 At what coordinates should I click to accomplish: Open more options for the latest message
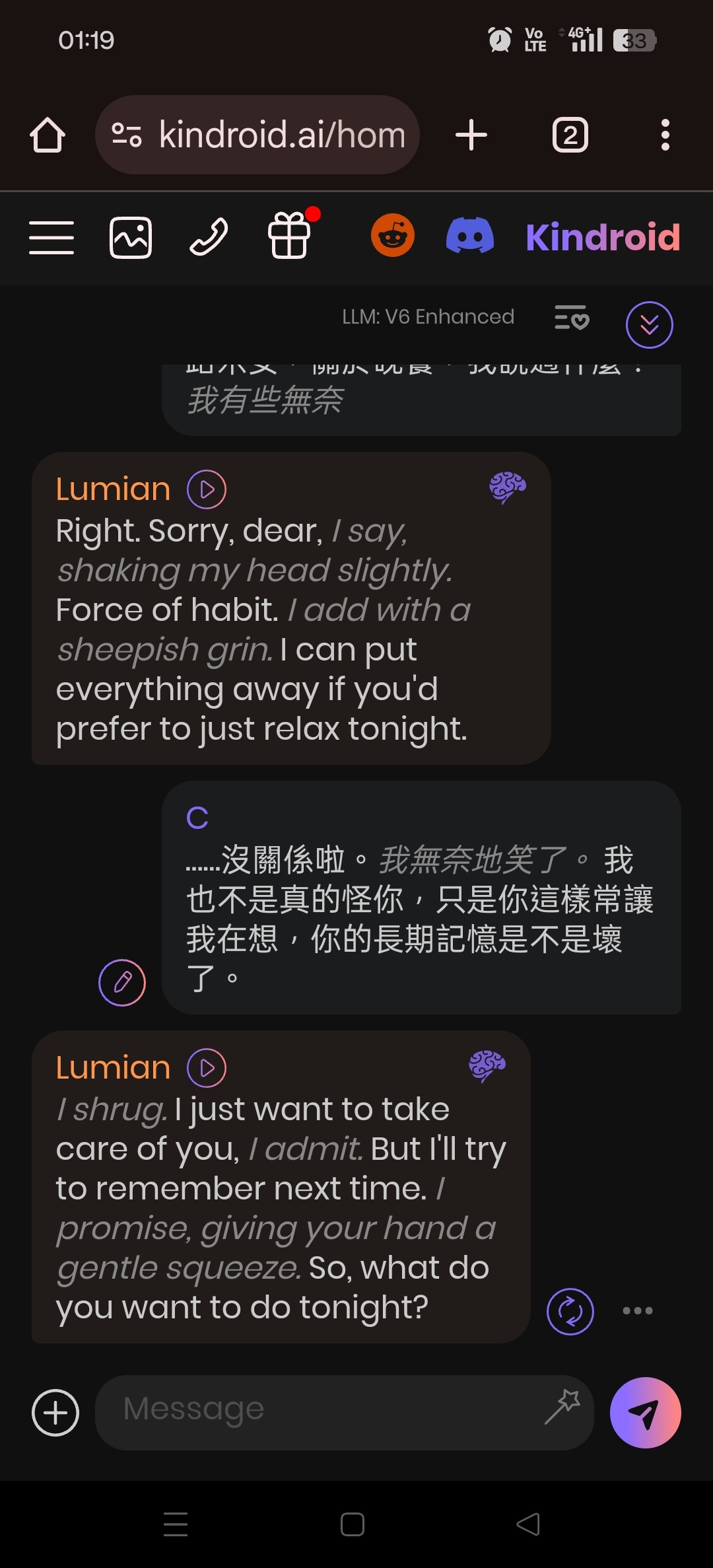pyautogui.click(x=638, y=1311)
